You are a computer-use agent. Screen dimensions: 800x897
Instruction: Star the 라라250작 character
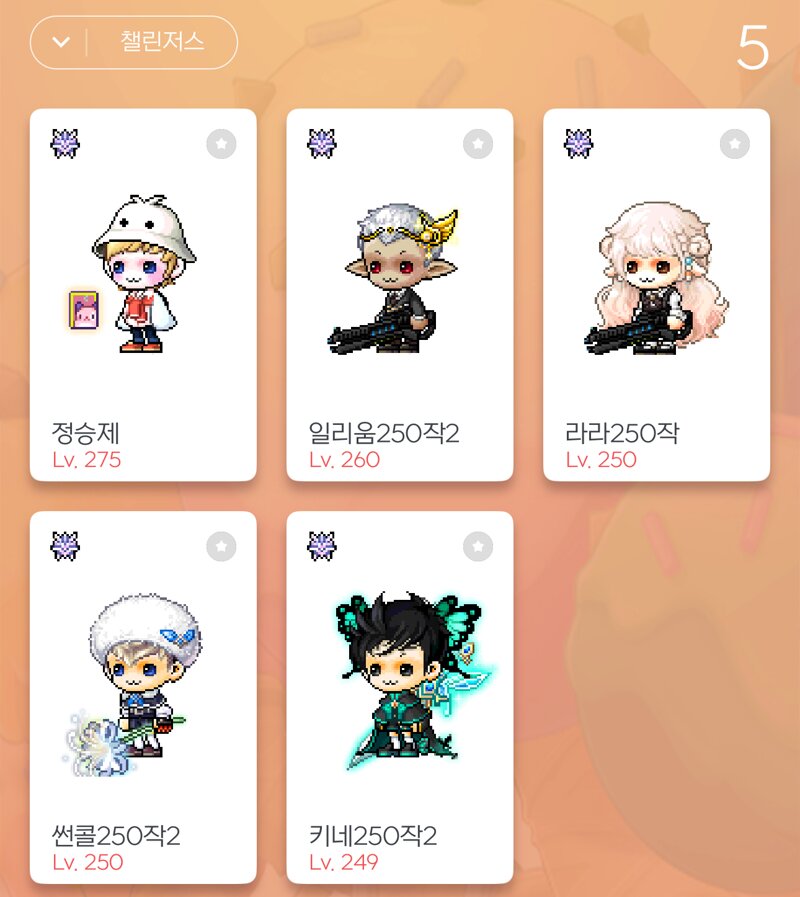(735, 144)
